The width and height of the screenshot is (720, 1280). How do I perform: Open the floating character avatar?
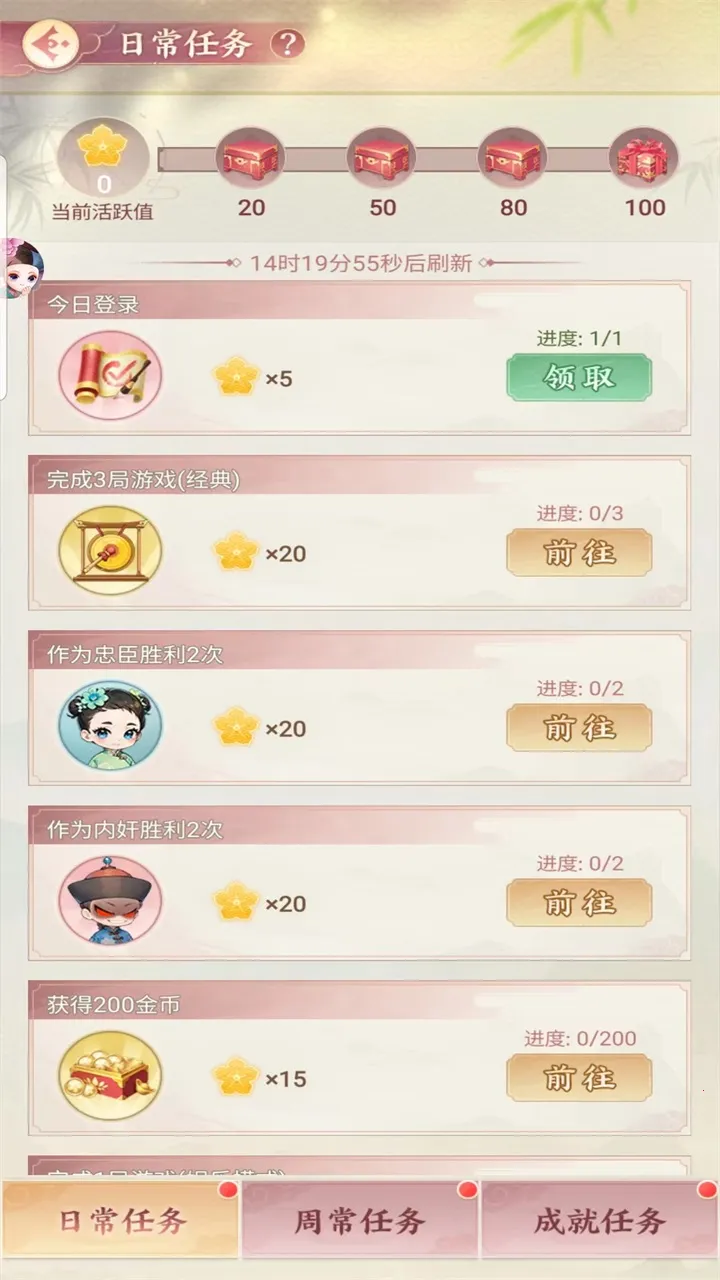(x=20, y=270)
